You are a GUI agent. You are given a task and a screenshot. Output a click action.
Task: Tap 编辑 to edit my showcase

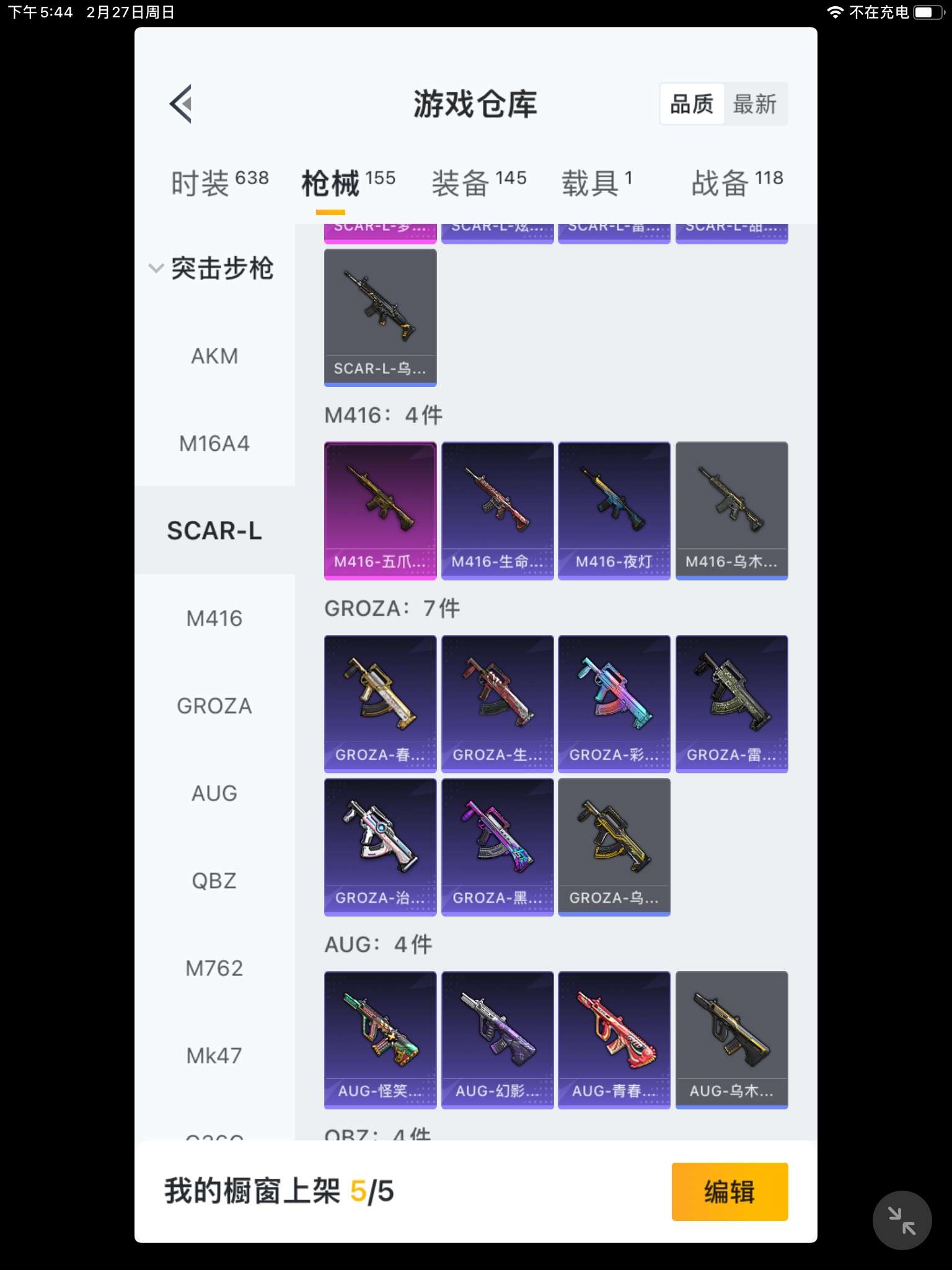point(729,1191)
